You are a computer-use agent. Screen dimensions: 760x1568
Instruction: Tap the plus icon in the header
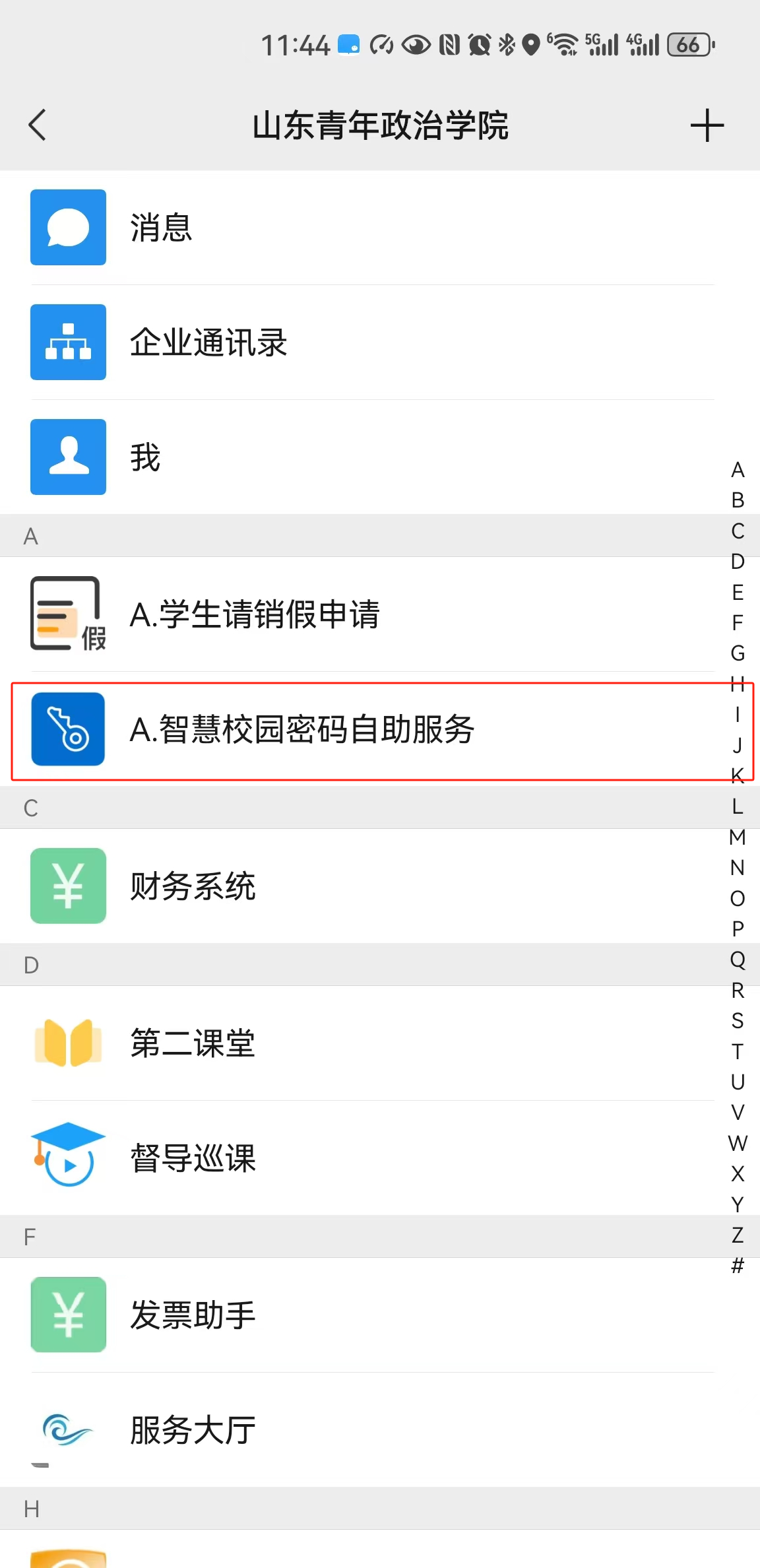tap(707, 125)
